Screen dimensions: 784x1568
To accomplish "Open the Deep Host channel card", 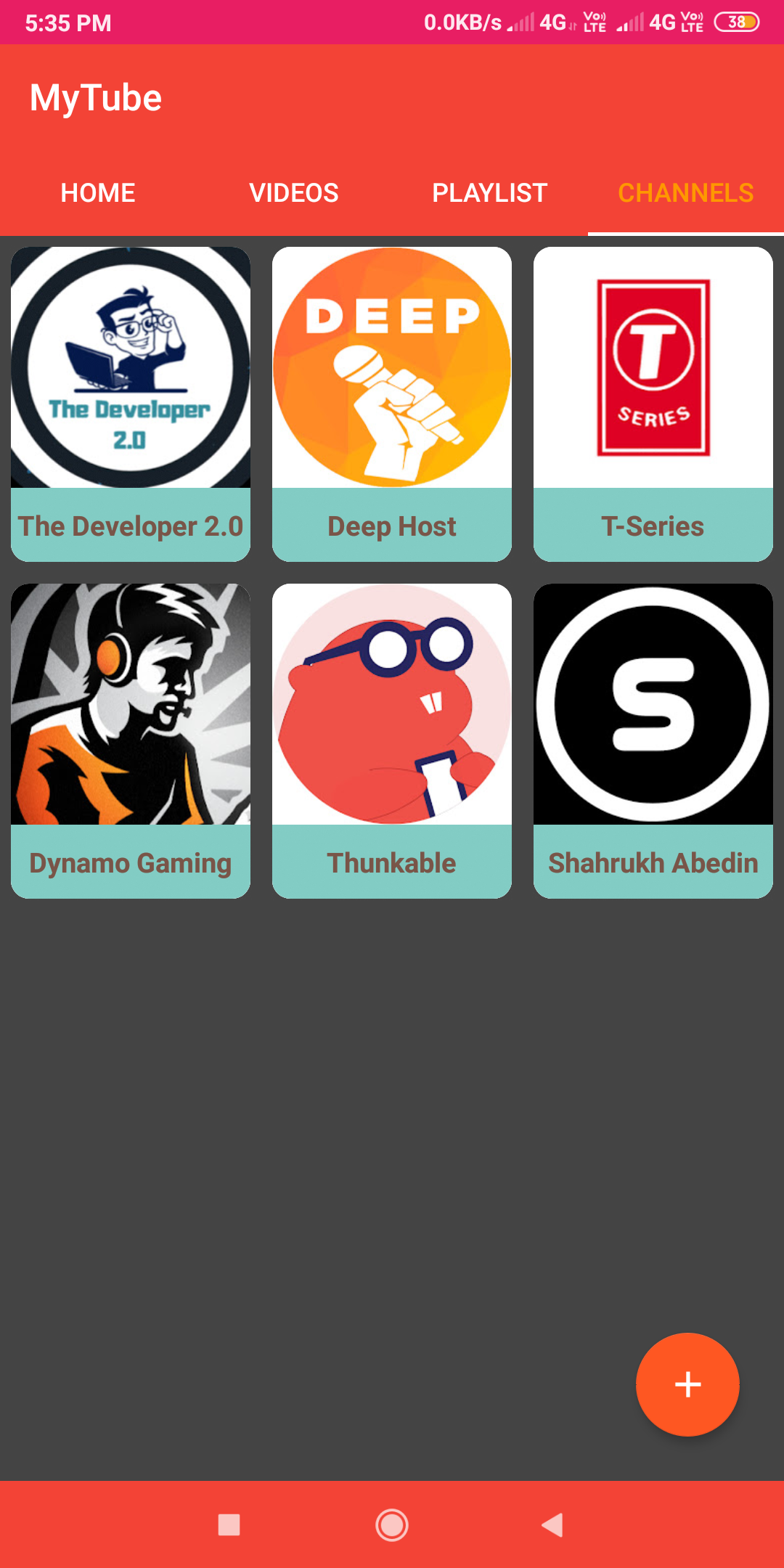I will pyautogui.click(x=392, y=404).
